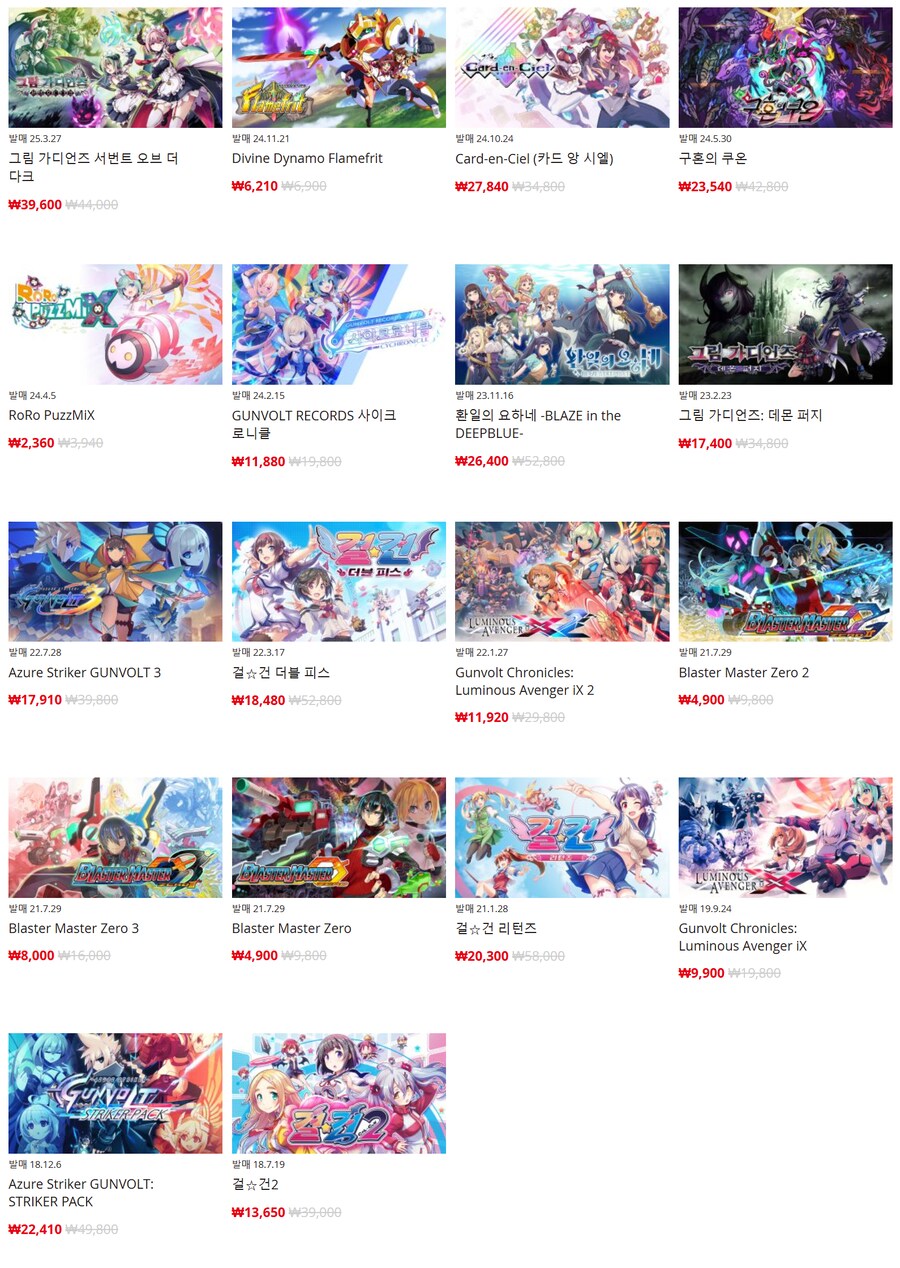Select the 구혼의 쿠온 game tile

click(785, 68)
